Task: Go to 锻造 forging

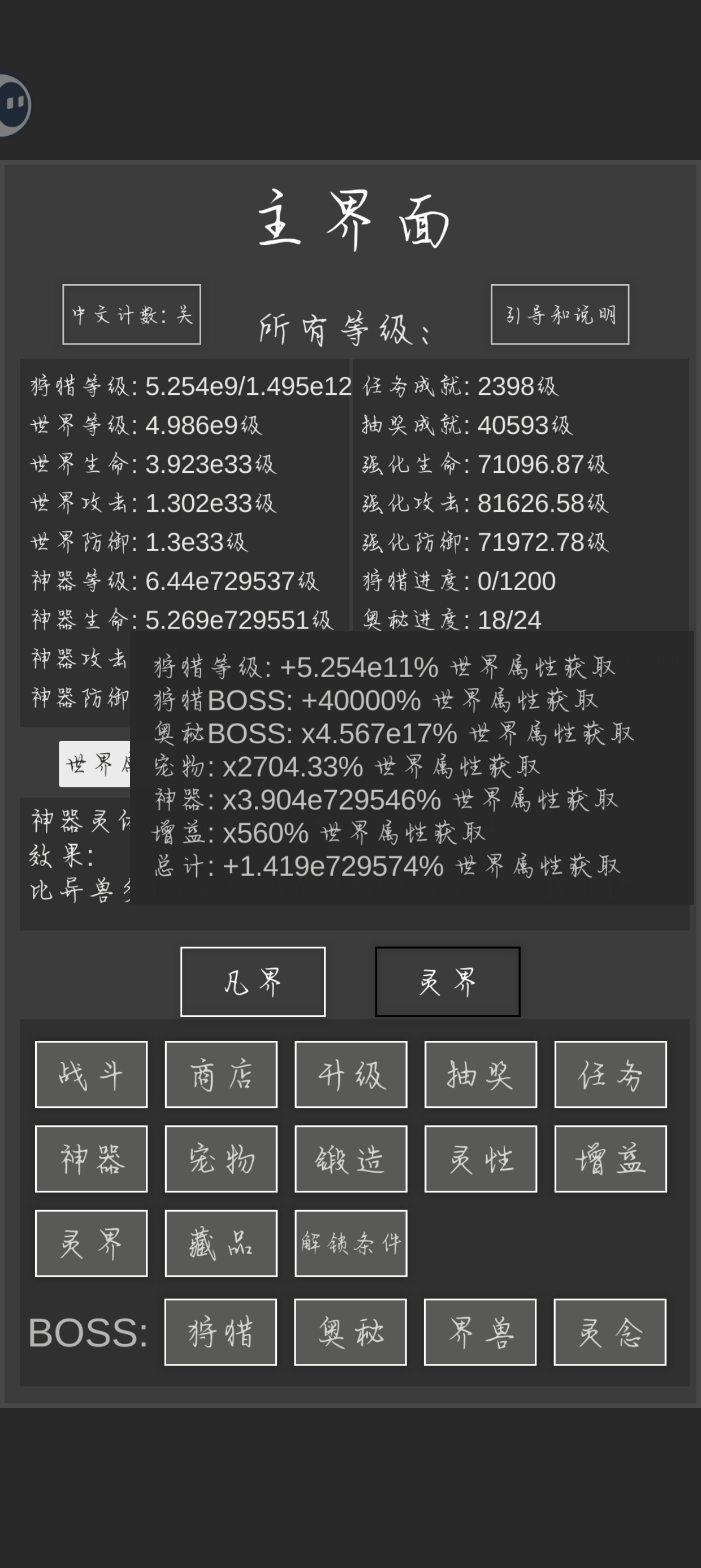Action: tap(351, 1159)
